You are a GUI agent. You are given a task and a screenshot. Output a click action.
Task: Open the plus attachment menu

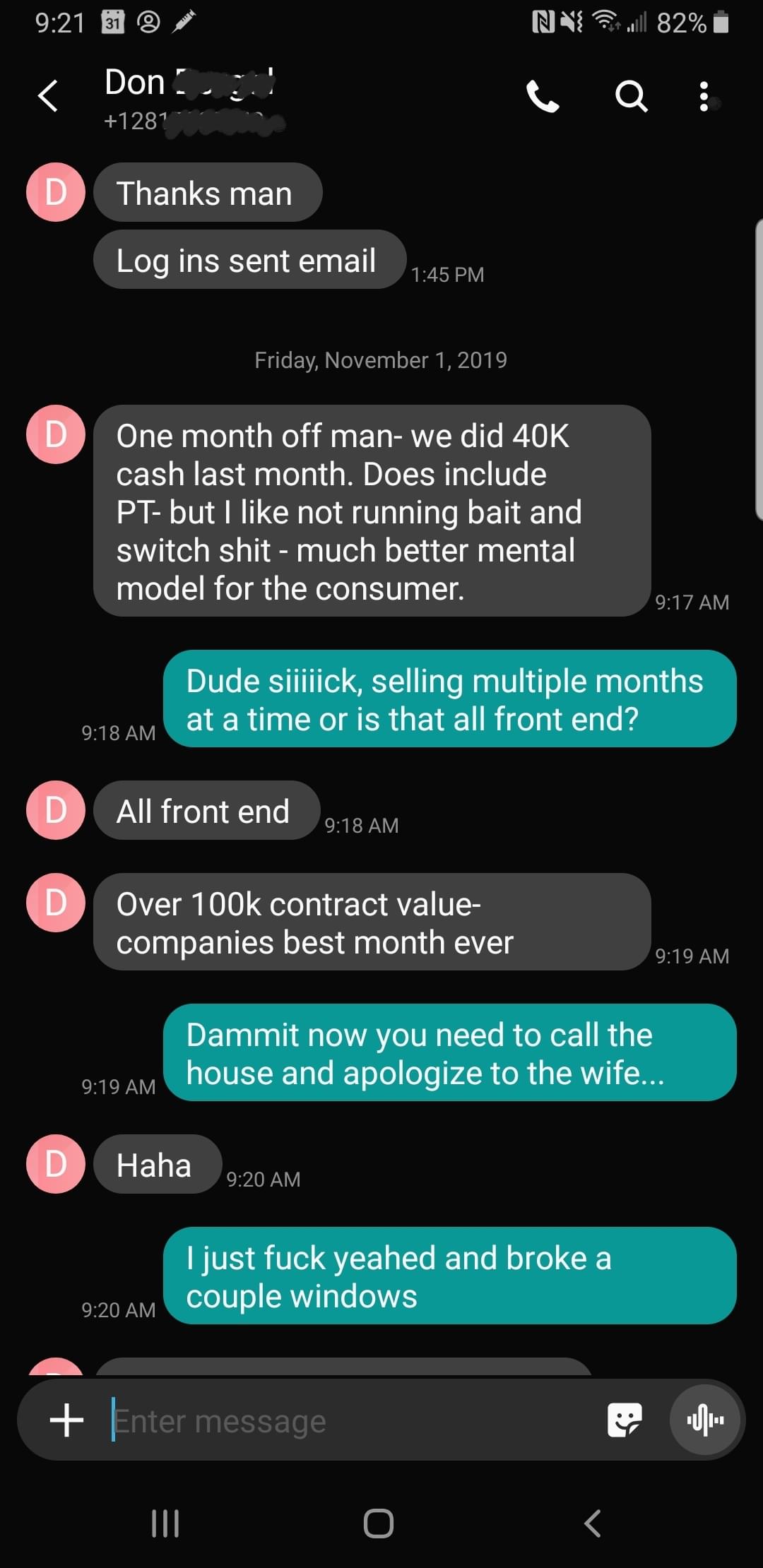pyautogui.click(x=67, y=1420)
